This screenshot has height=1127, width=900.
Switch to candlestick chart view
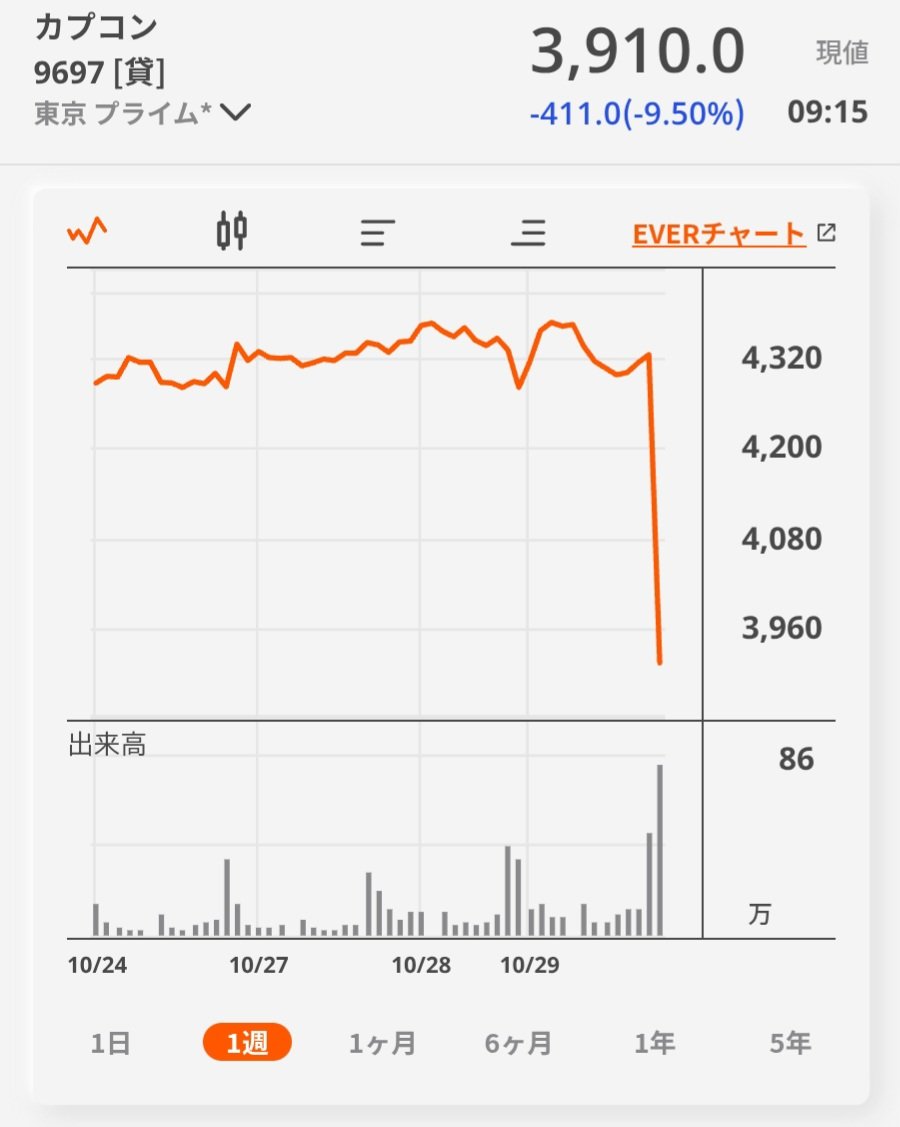(x=232, y=232)
